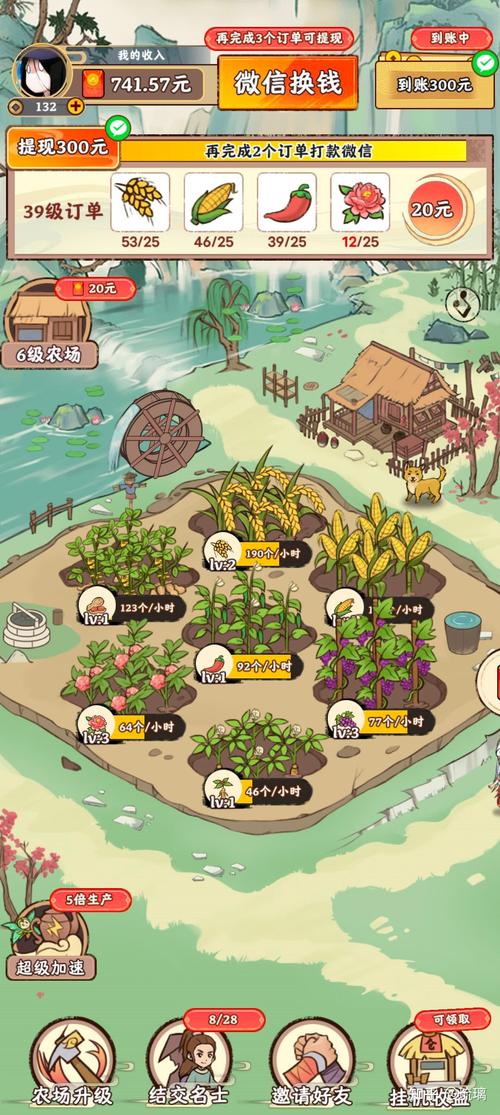
Task: Open 邀请好友 invite page
Action: (312, 1063)
